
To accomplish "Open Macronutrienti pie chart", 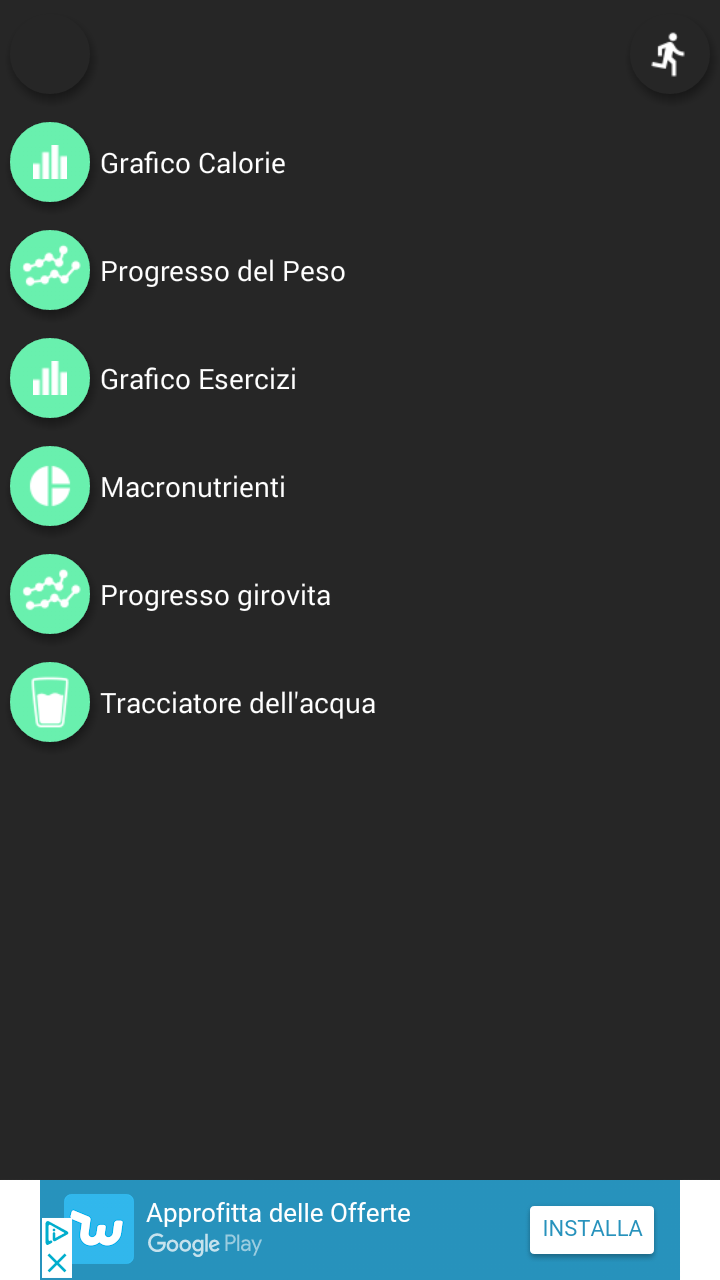I will (148, 486).
